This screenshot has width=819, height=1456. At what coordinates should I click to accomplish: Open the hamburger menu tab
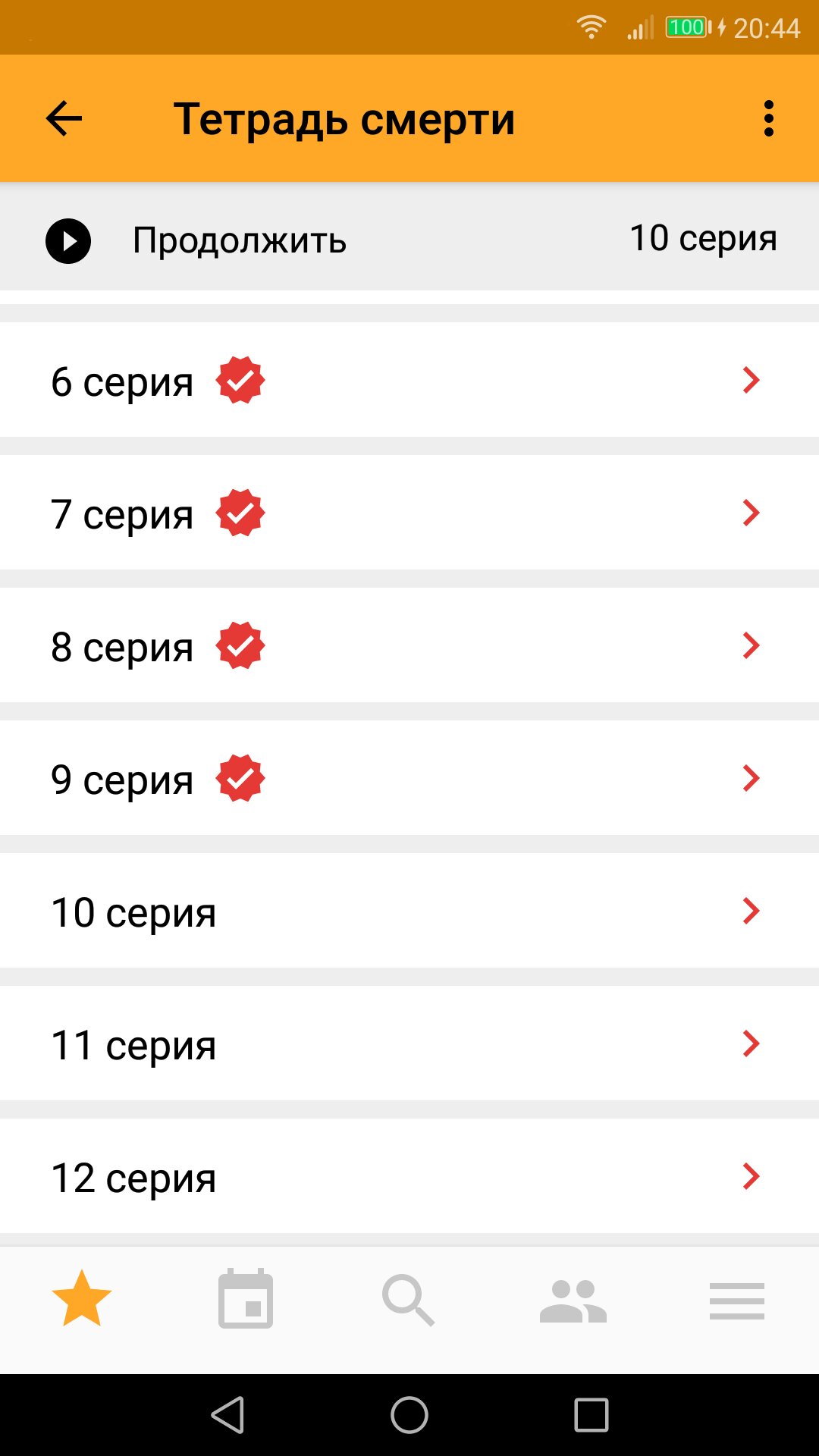point(736,1300)
